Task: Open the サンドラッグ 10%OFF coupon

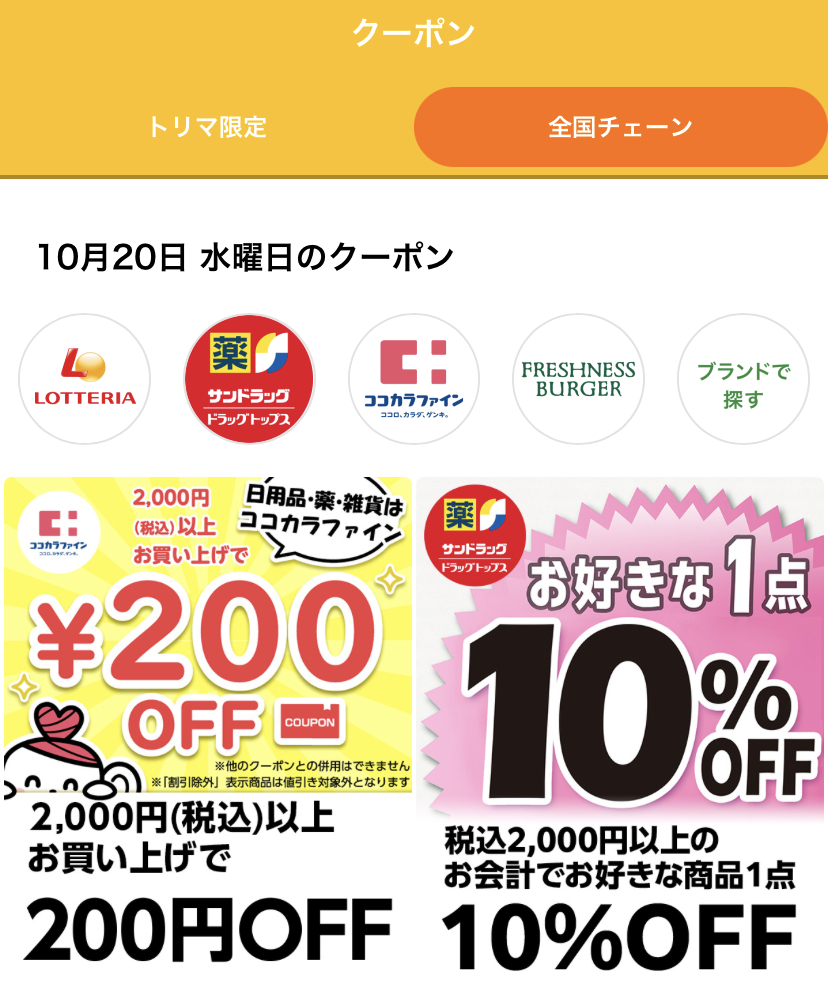Action: (620, 720)
